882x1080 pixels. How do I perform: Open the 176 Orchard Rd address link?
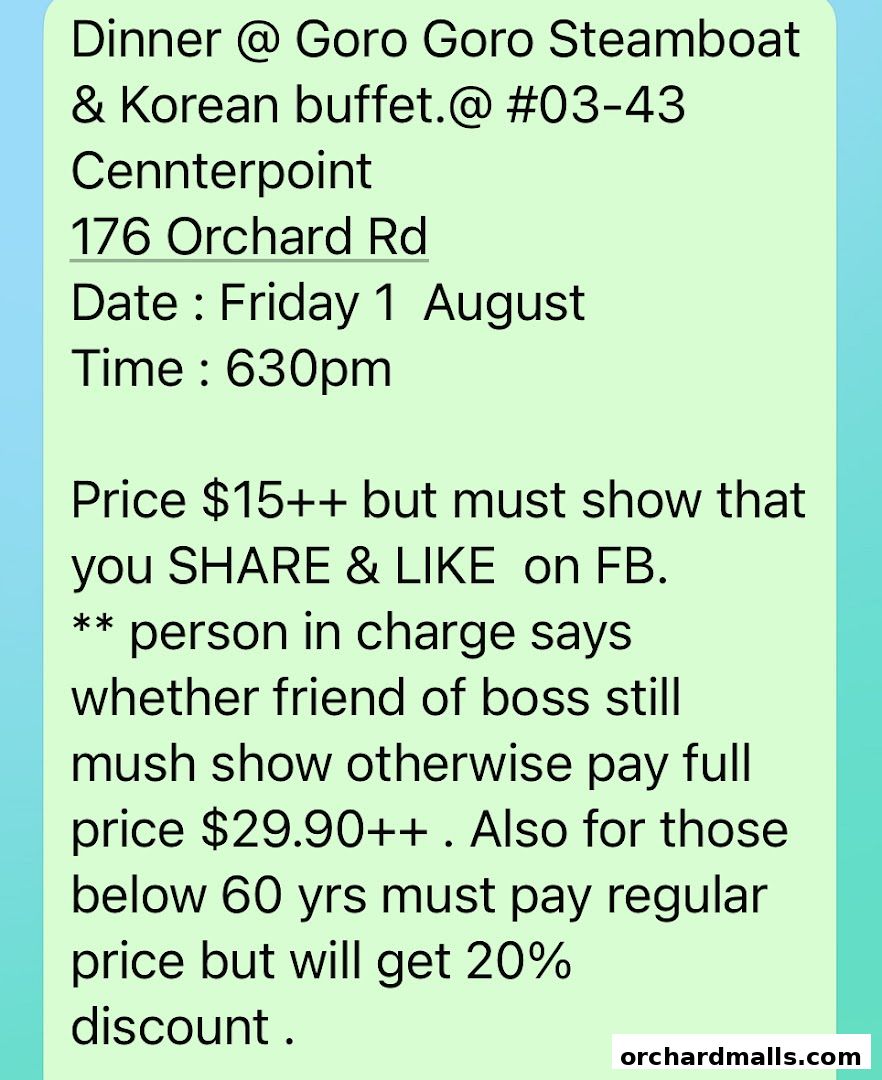coord(249,238)
